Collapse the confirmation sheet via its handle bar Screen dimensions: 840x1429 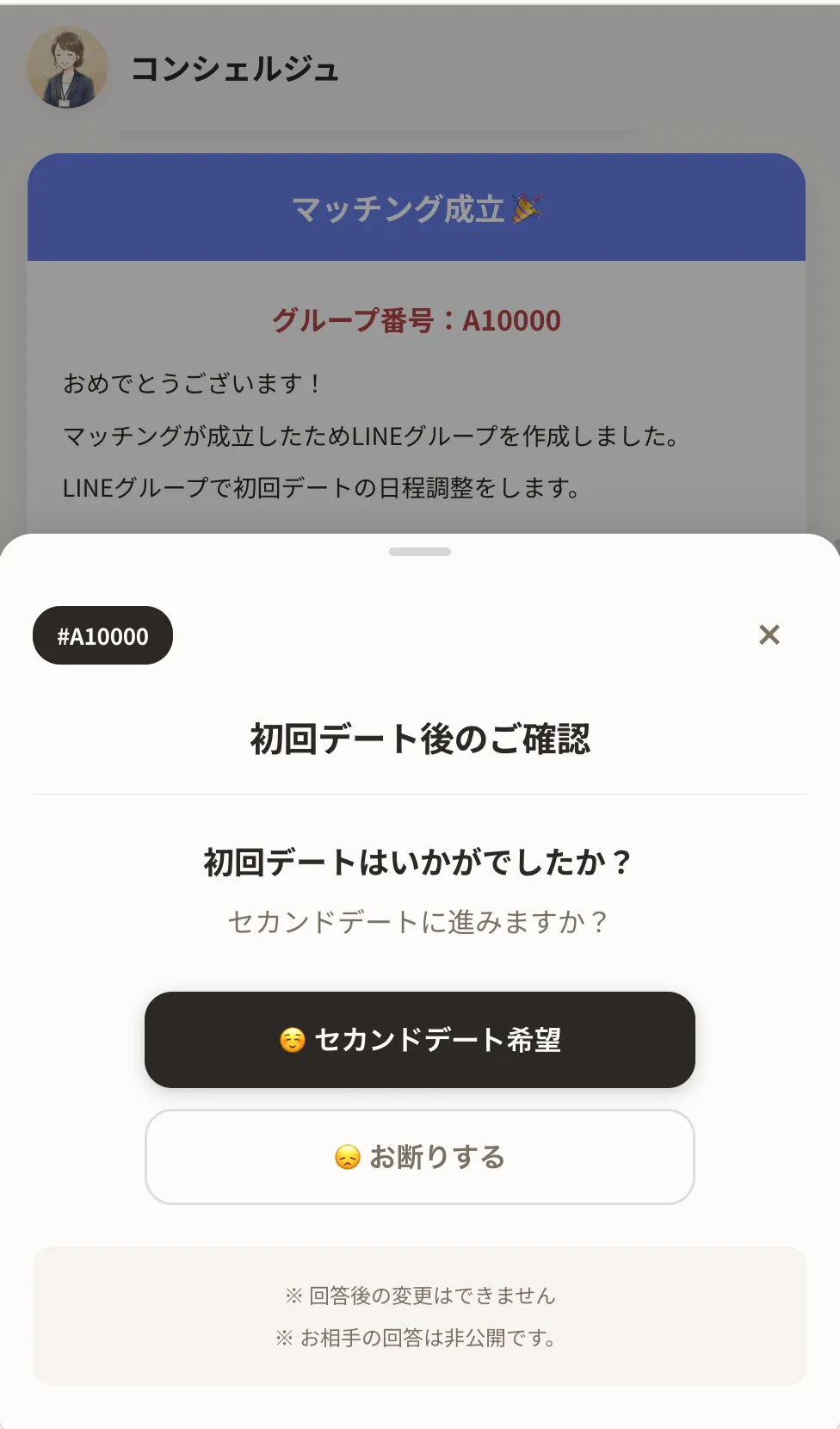click(420, 552)
